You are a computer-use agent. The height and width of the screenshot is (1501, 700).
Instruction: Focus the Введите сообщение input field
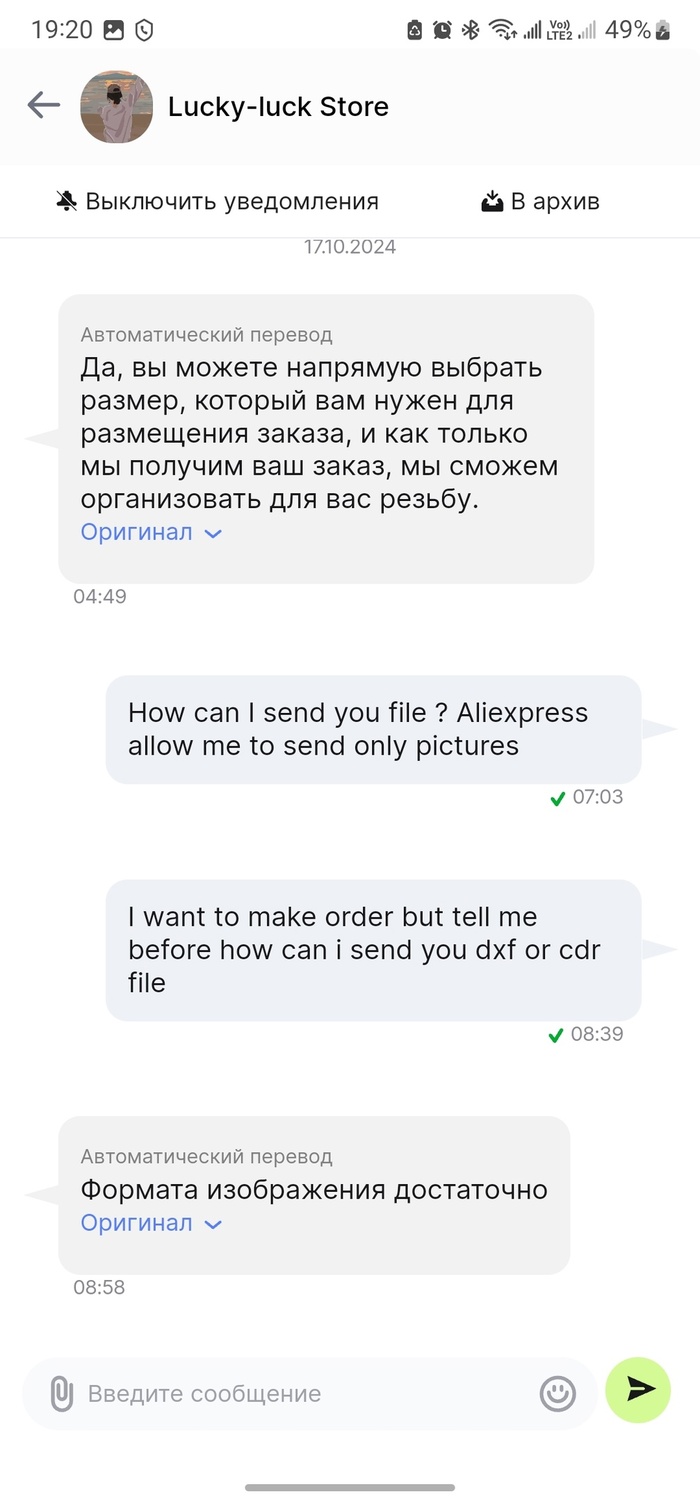[300, 1393]
